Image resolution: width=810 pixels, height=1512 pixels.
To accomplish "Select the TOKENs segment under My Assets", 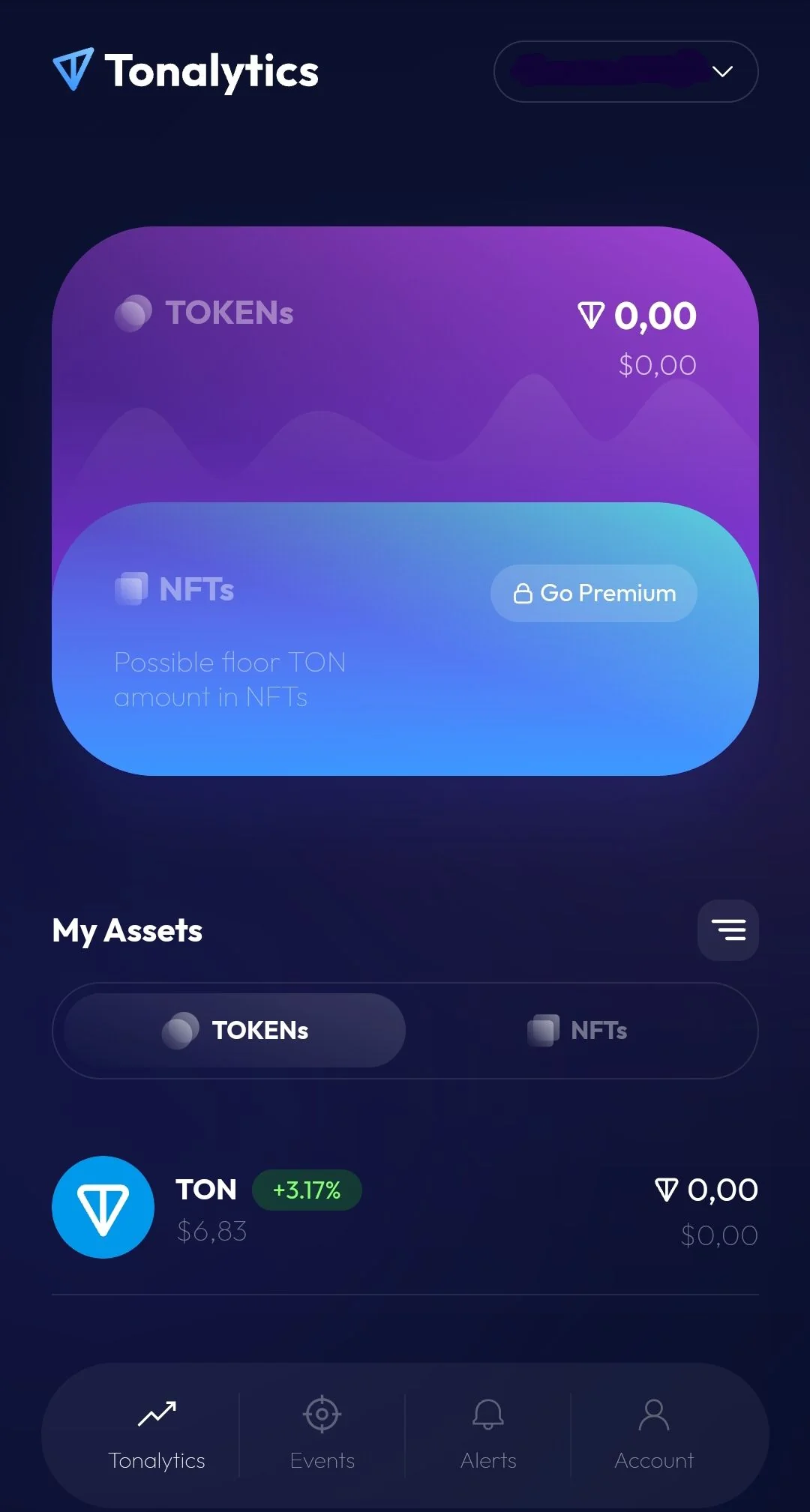I will click(235, 1030).
